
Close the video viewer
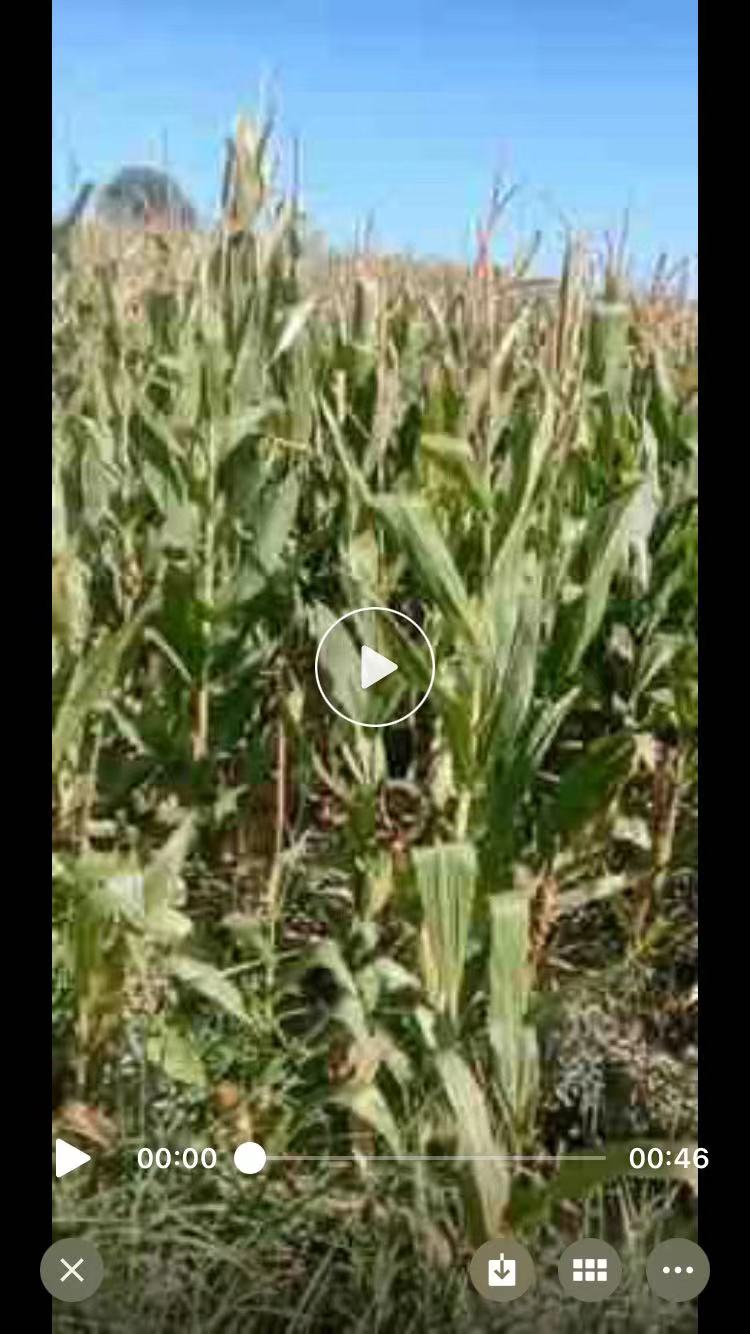(72, 1270)
